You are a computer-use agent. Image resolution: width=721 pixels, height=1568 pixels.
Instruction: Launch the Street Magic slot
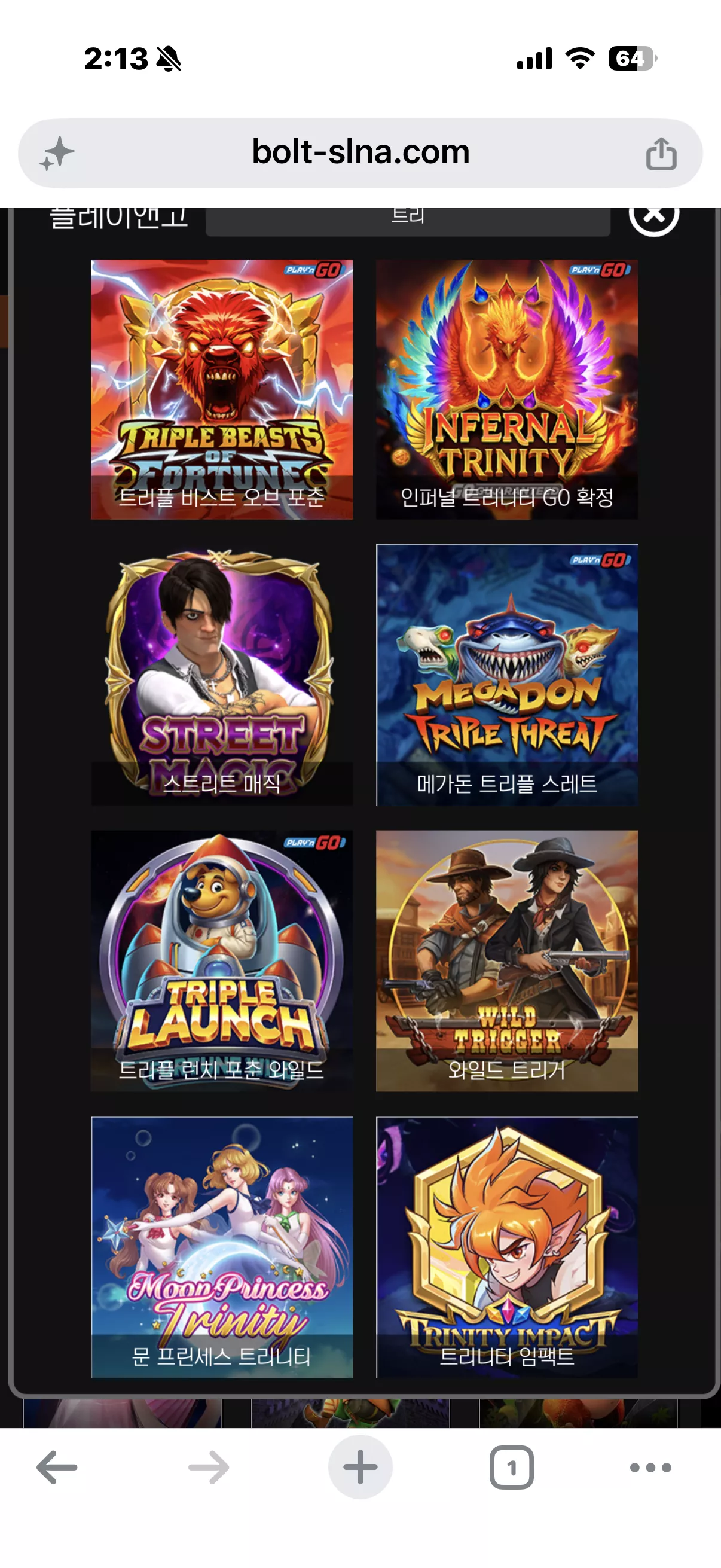tap(221, 675)
